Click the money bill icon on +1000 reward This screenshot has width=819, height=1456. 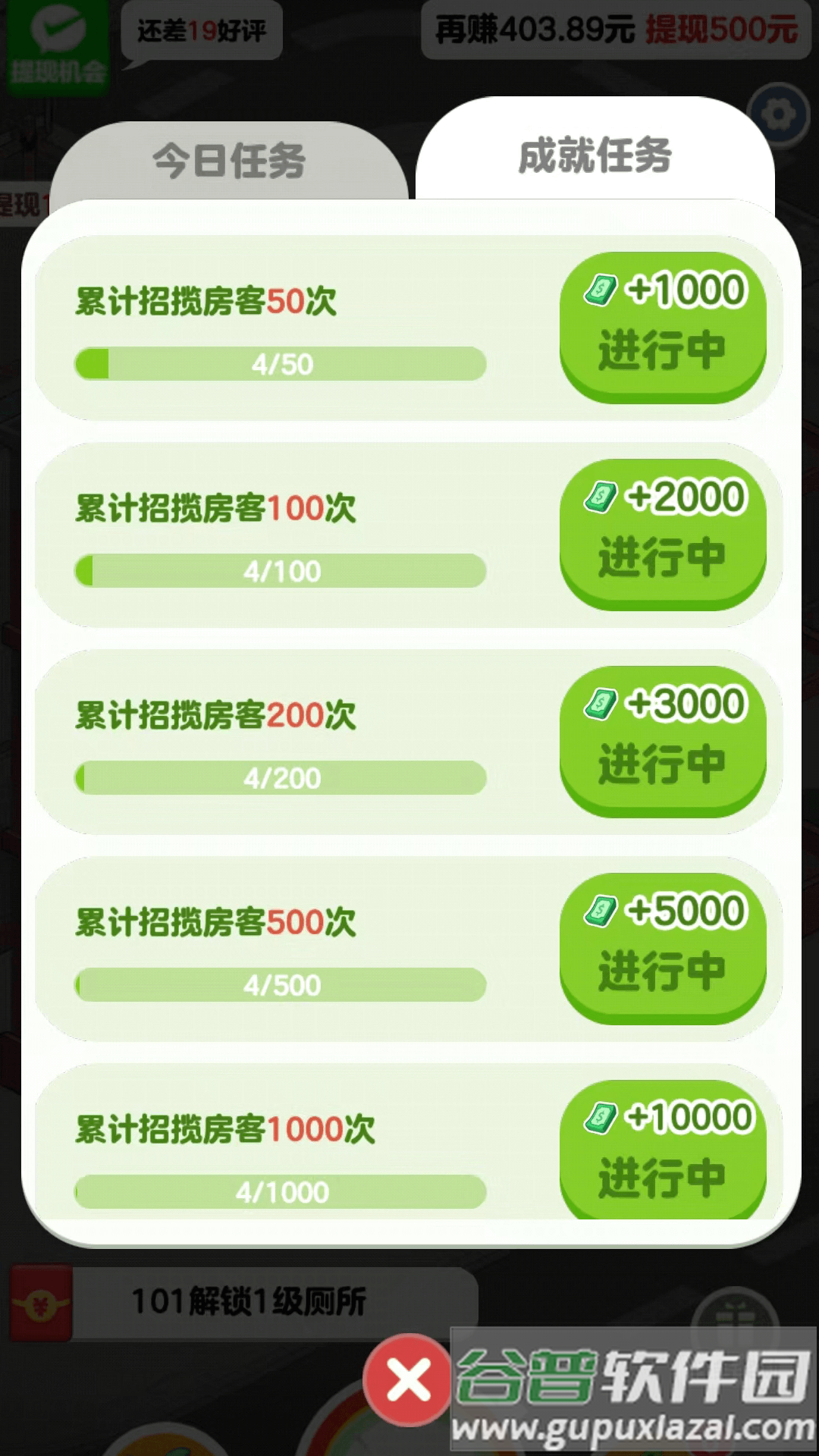pos(601,288)
